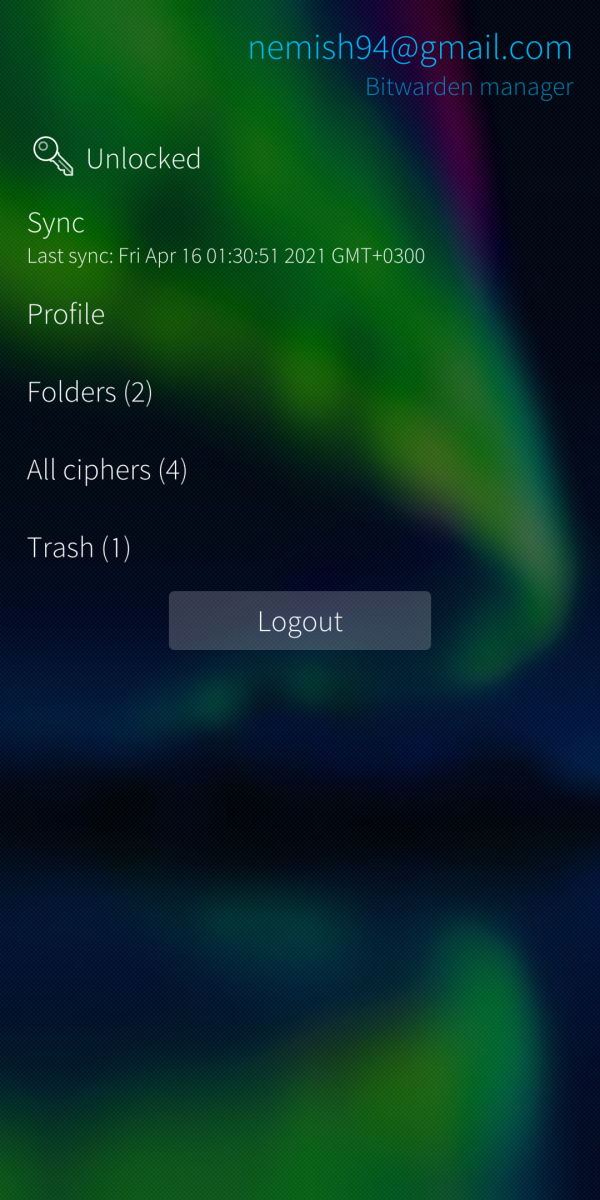View All ciphers (4)

pos(107,470)
